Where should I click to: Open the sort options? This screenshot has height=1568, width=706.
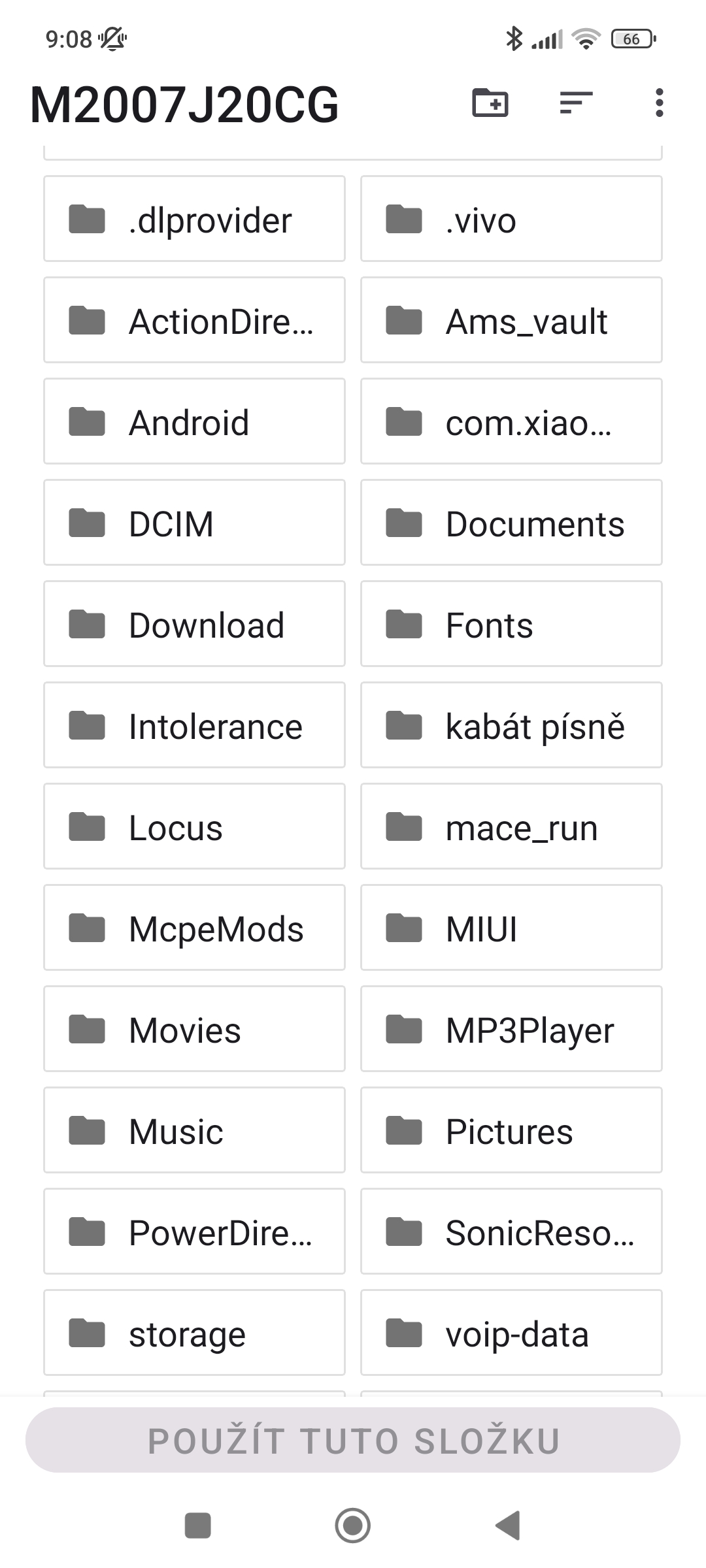(576, 103)
